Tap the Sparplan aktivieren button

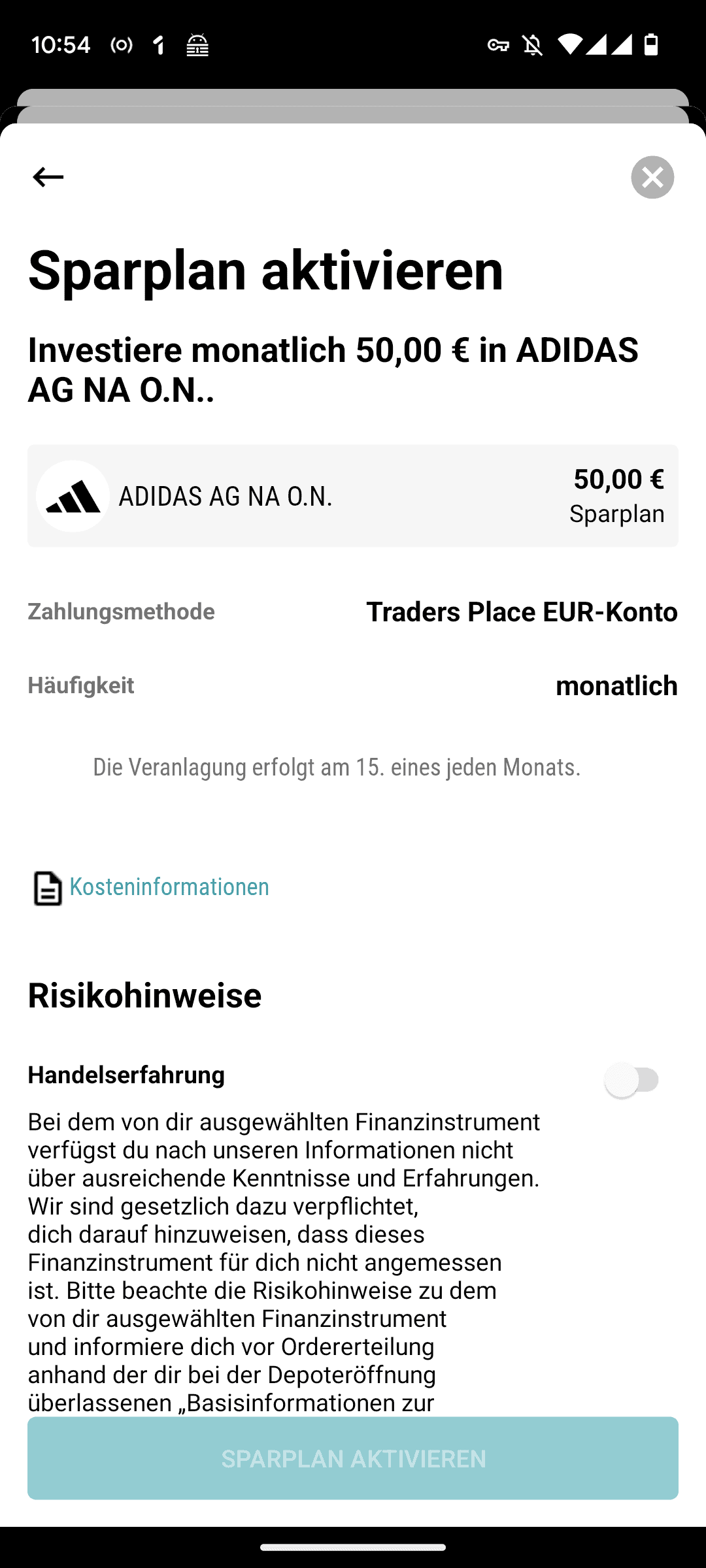pos(353,1458)
